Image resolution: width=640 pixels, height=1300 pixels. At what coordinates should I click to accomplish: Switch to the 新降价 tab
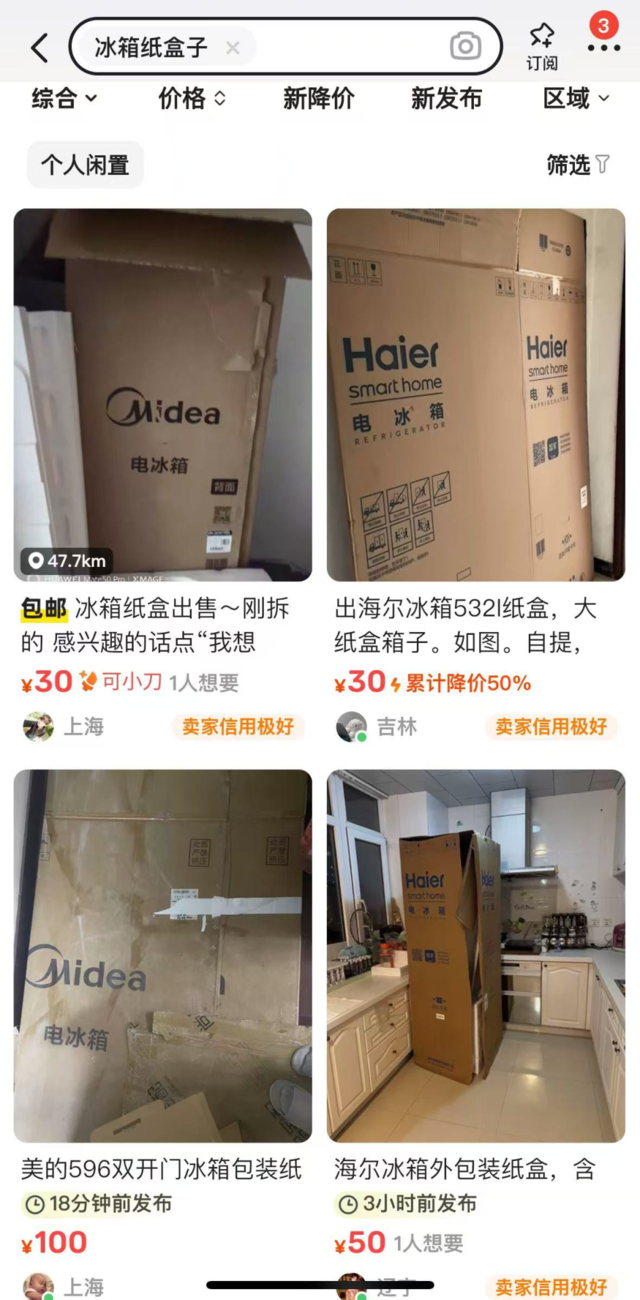pos(318,98)
